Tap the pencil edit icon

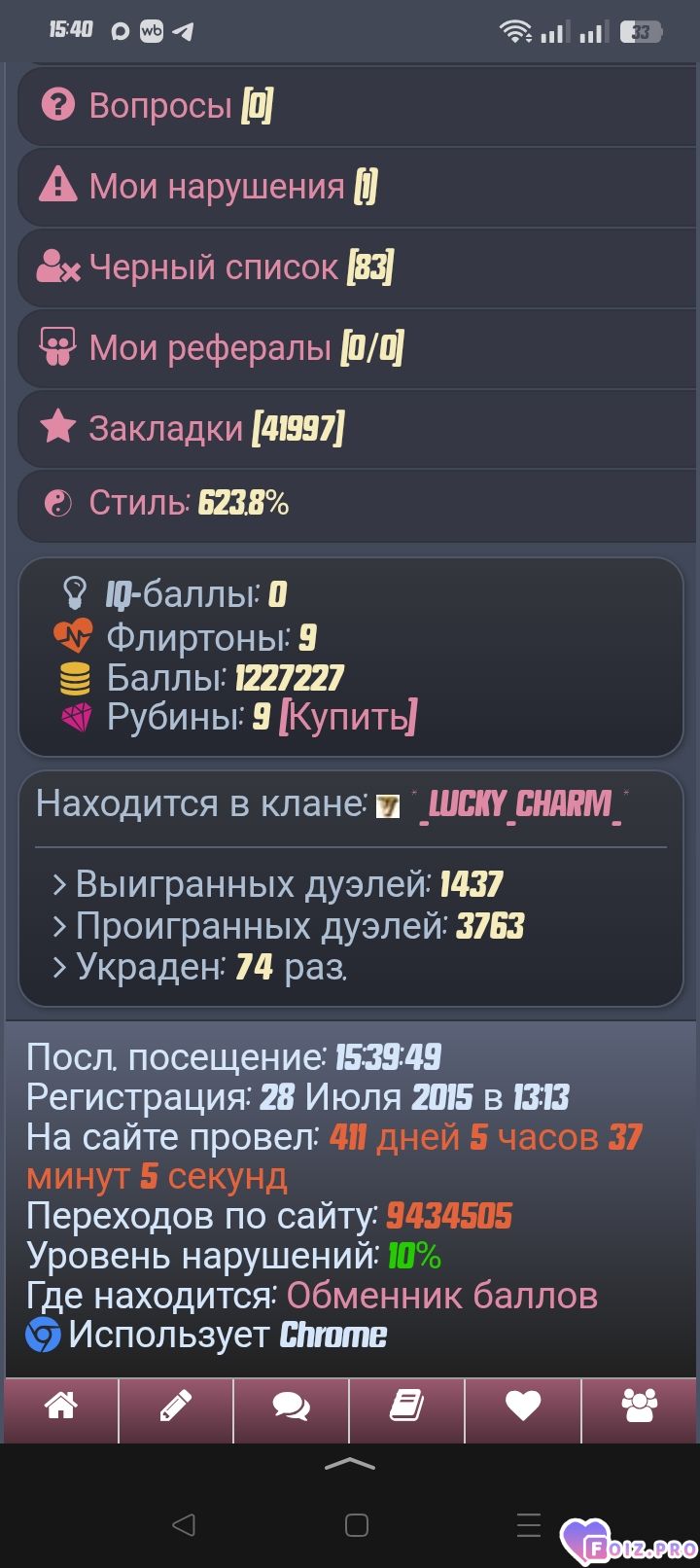click(176, 1406)
